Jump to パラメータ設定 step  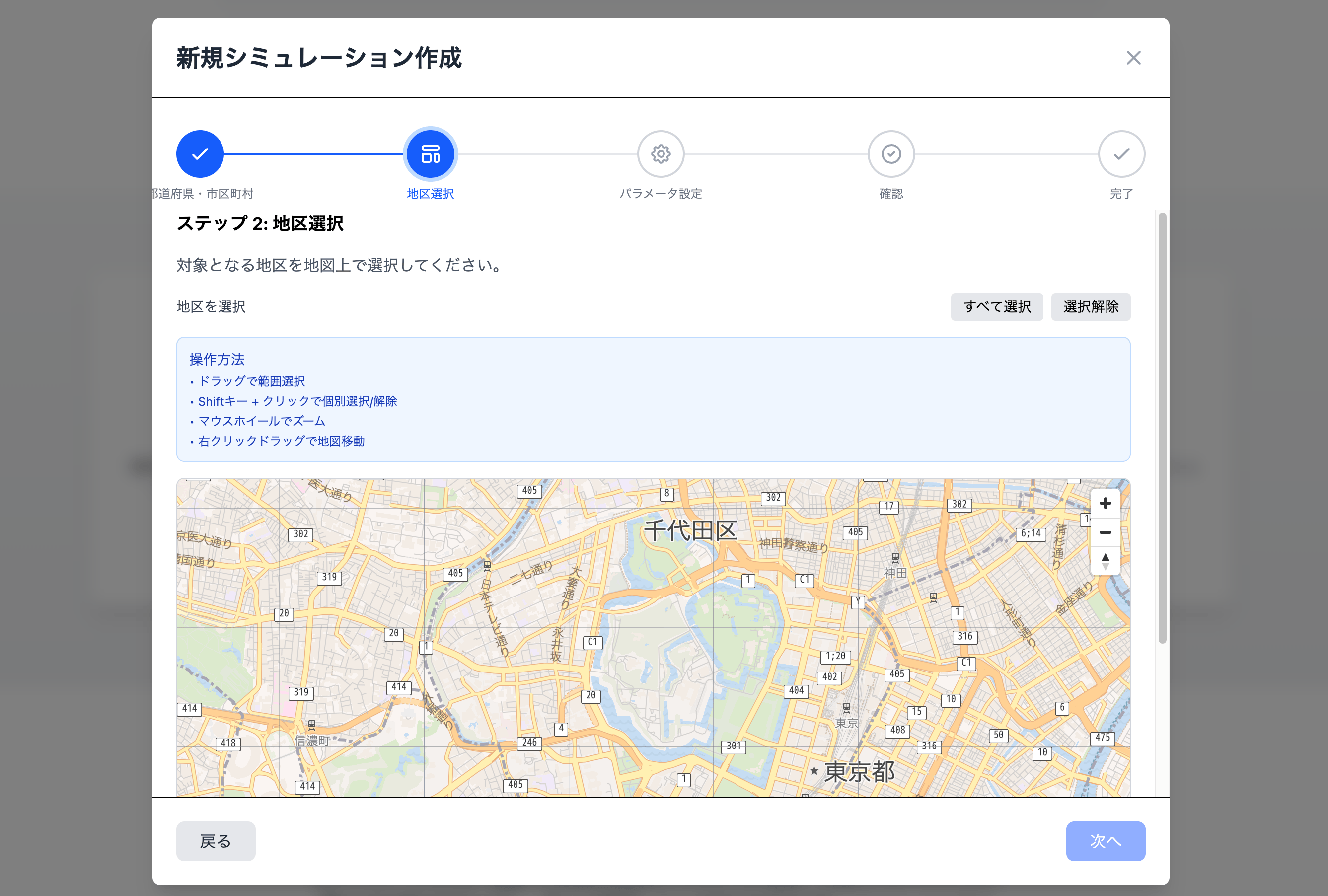click(661, 154)
